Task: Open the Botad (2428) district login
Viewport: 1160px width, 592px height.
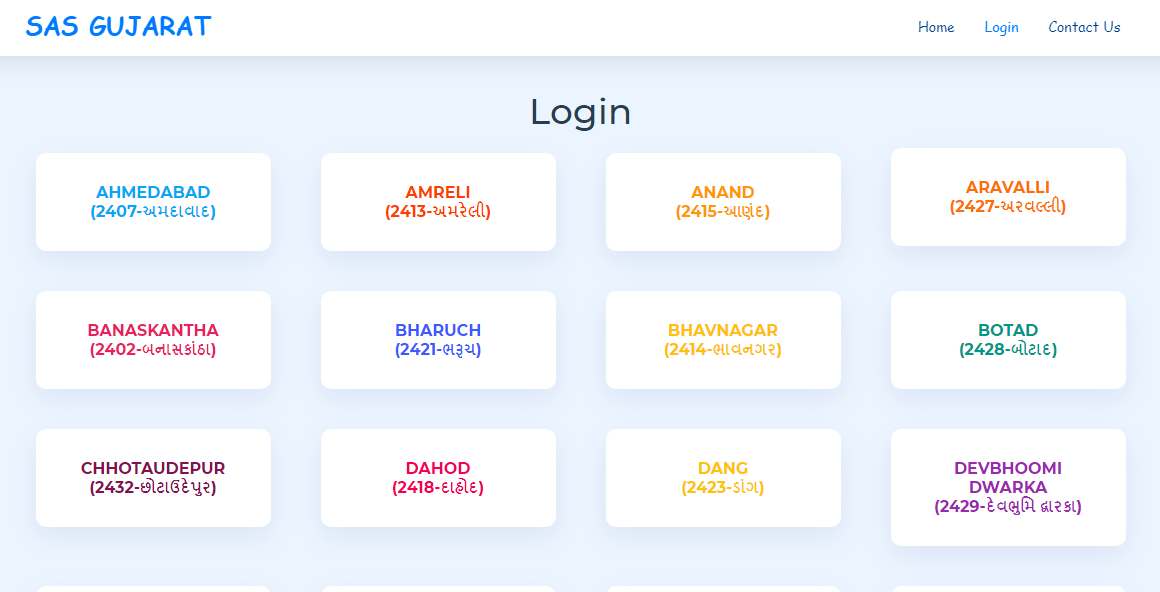Action: pos(1008,340)
